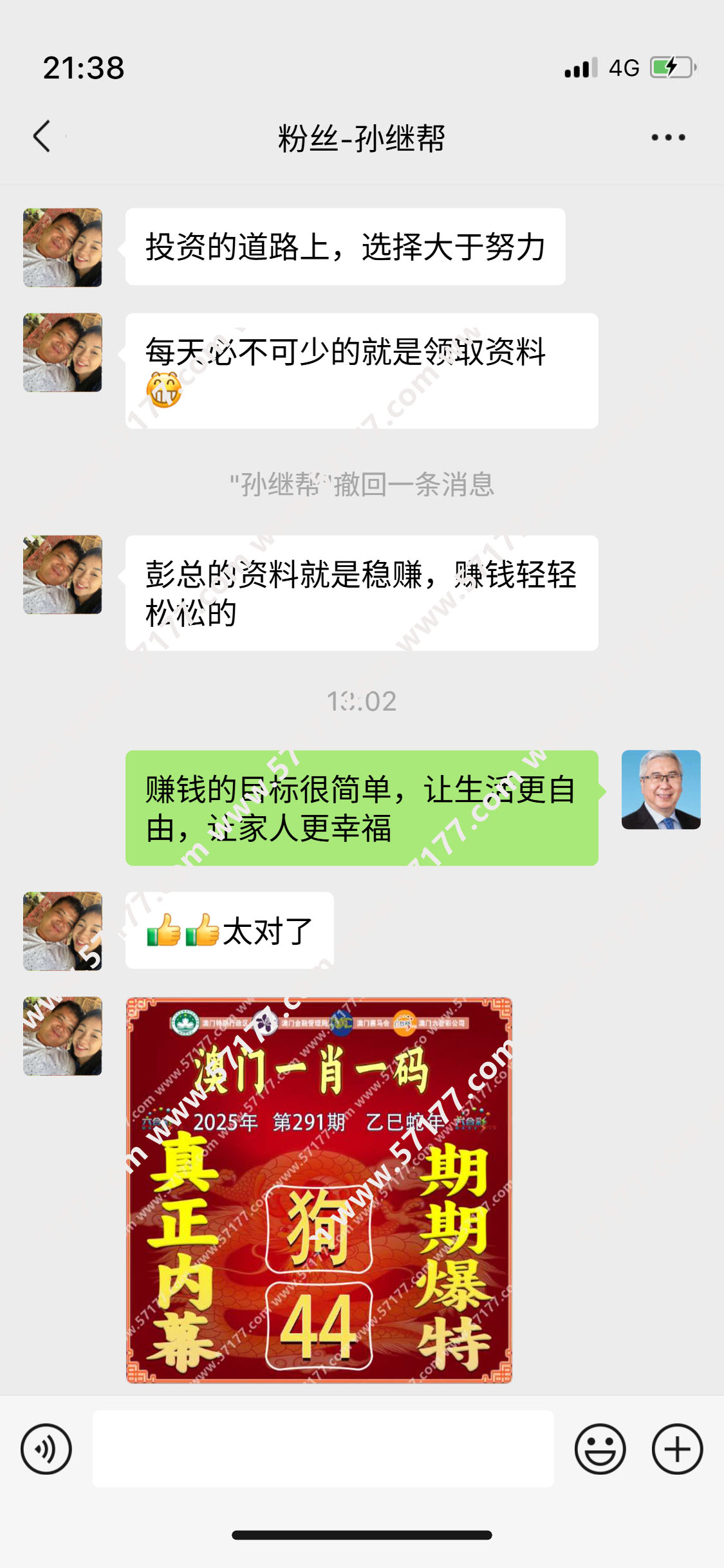Open the three-dot chat info menu
Viewport: 724px width, 1568px height.
point(668,137)
